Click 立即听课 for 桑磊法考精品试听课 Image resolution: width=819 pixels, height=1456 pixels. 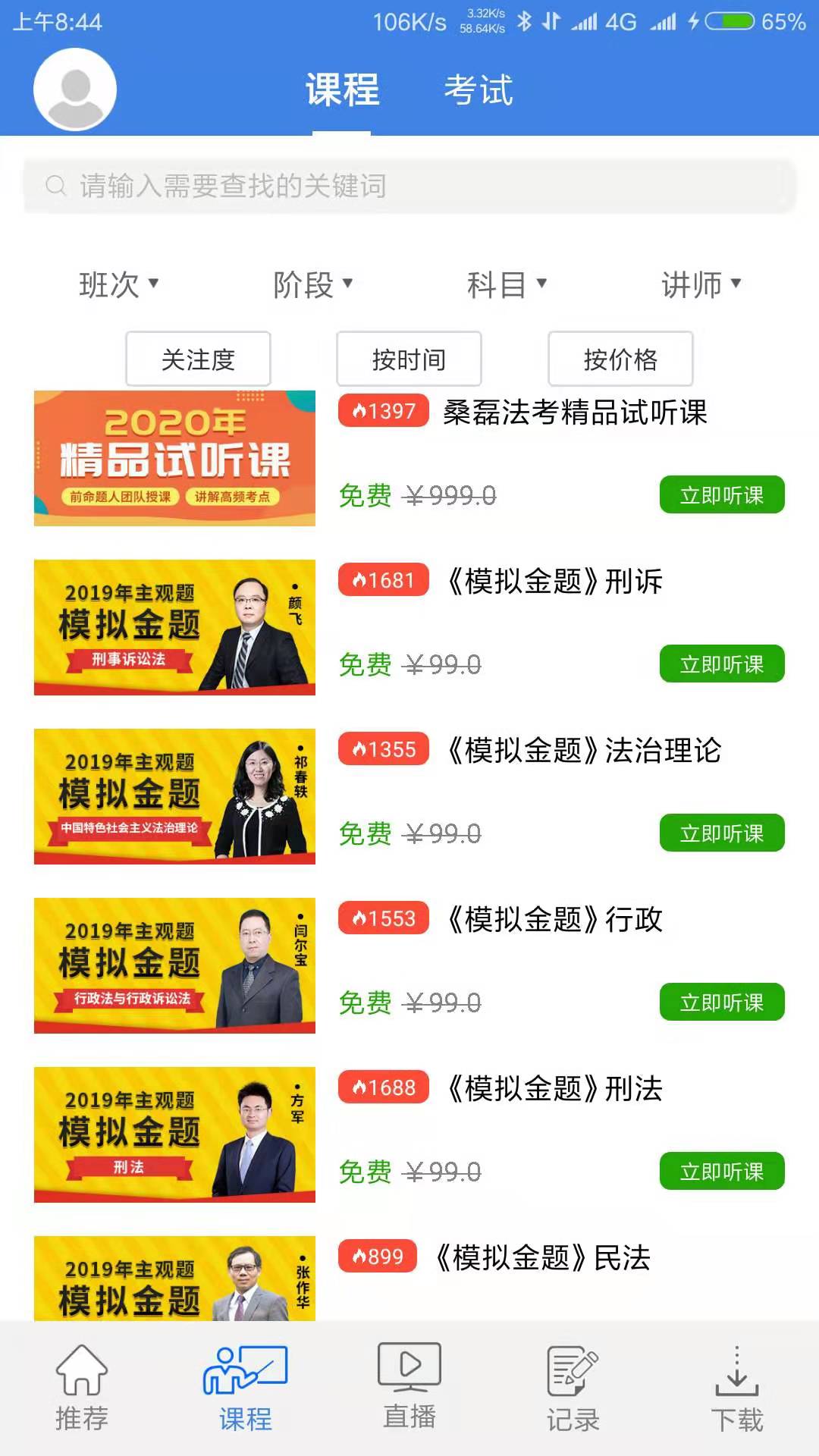pos(722,495)
